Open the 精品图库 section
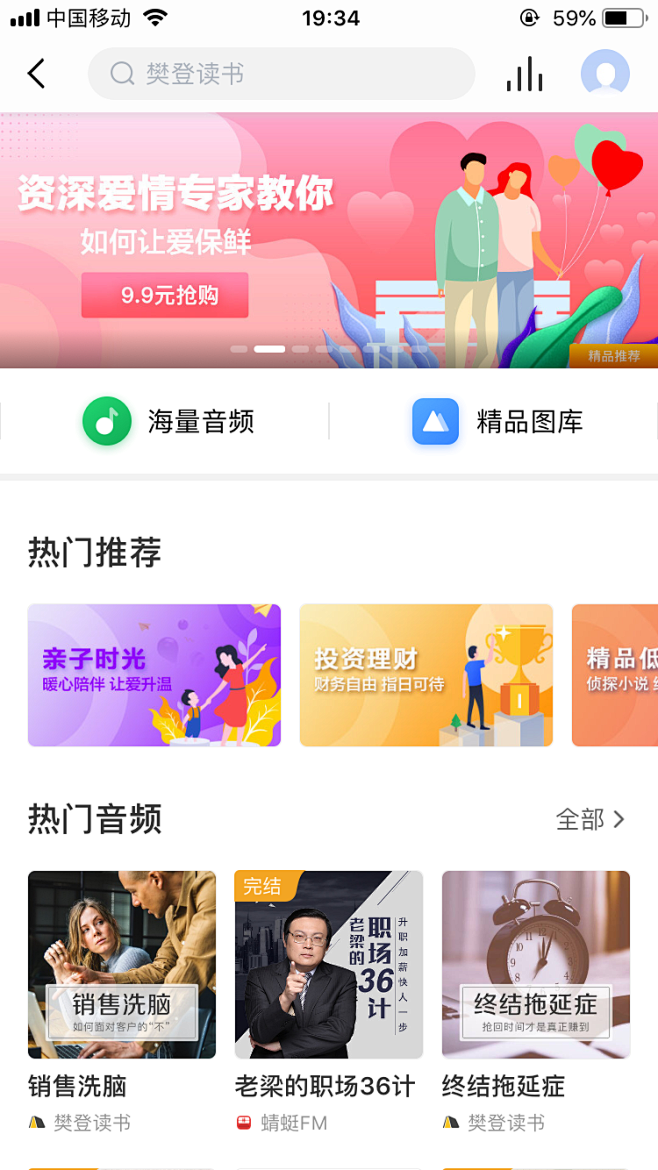Viewport: 658px width, 1170px height. (497, 422)
